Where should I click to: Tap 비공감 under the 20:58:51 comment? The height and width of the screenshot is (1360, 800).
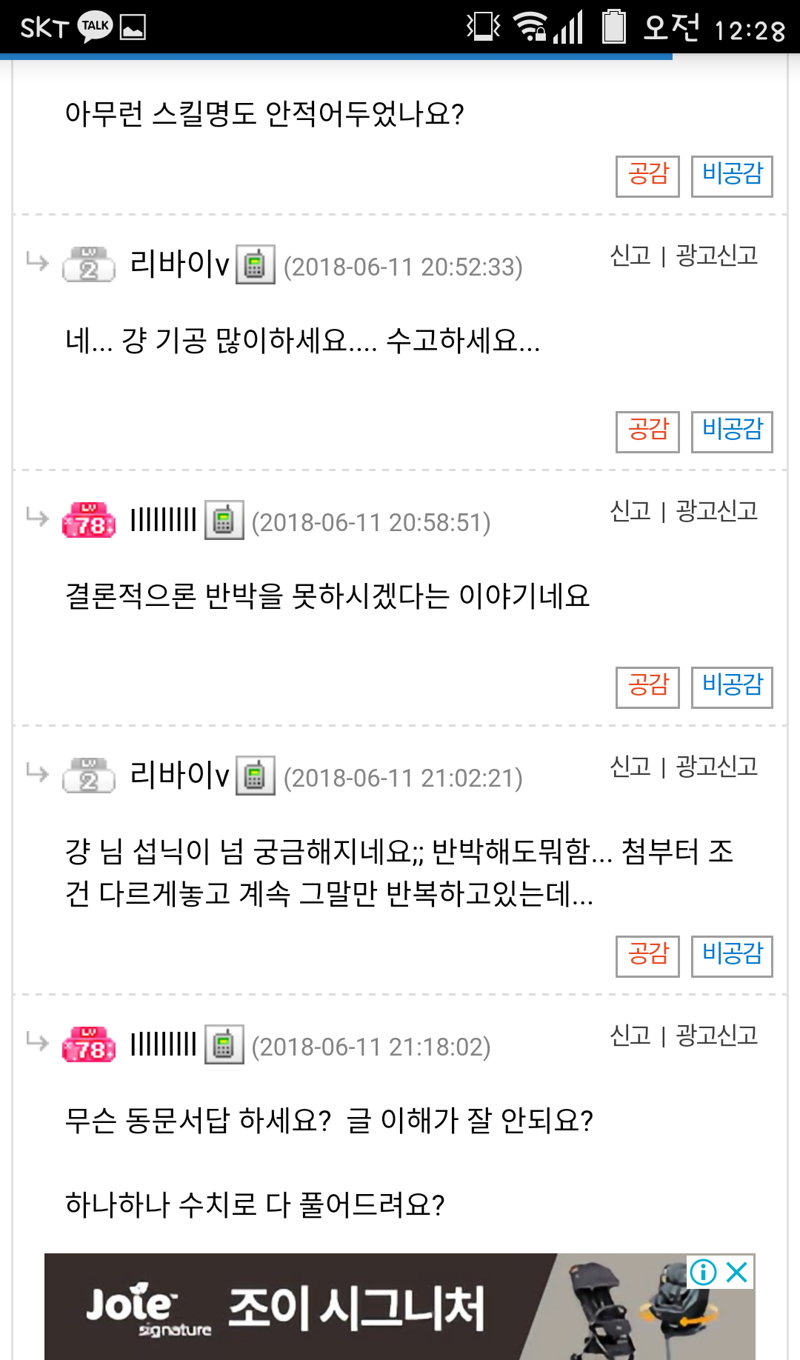click(732, 686)
